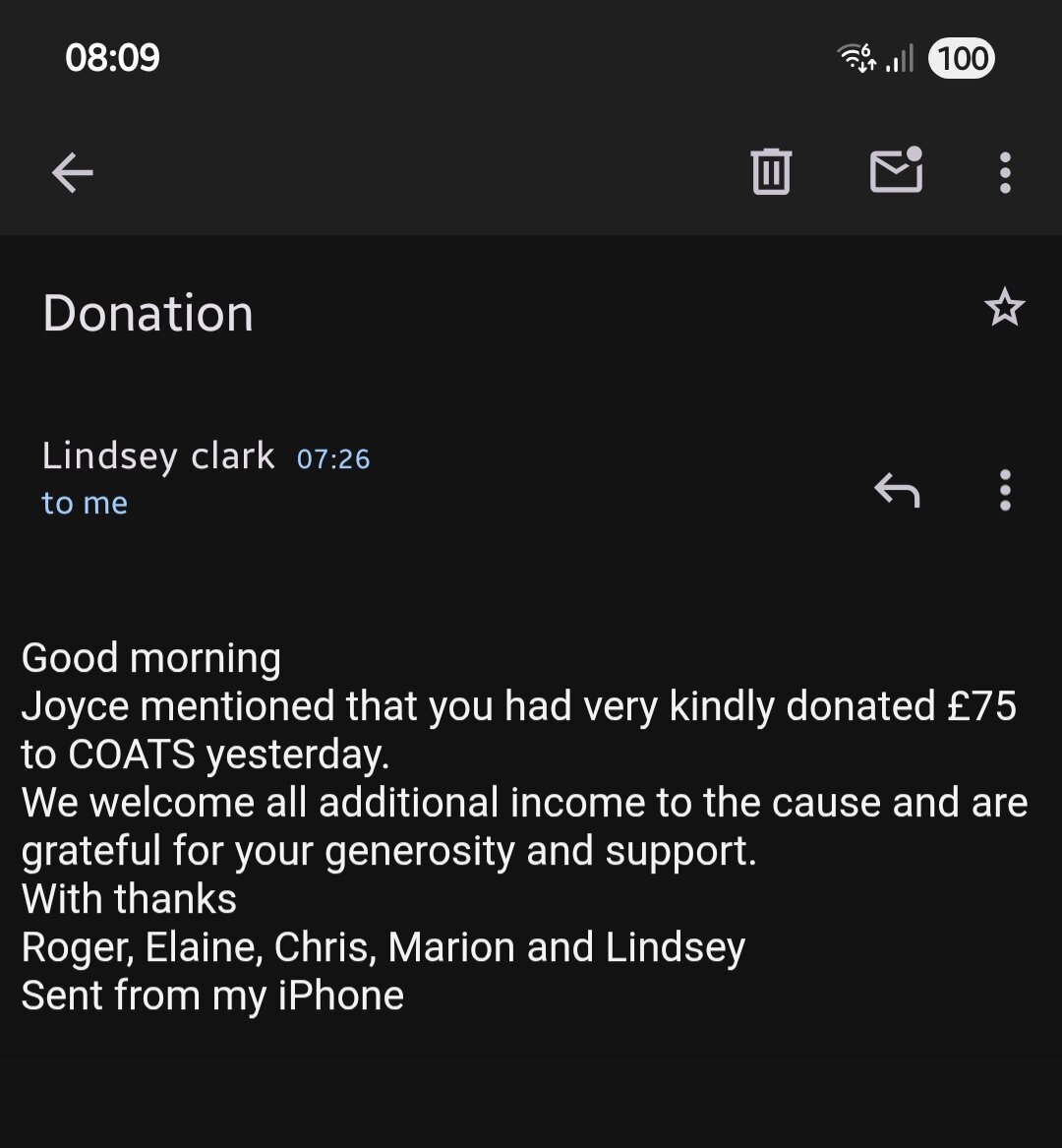The height and width of the screenshot is (1148, 1062).
Task: Mark the email as unread
Action: [x=896, y=172]
